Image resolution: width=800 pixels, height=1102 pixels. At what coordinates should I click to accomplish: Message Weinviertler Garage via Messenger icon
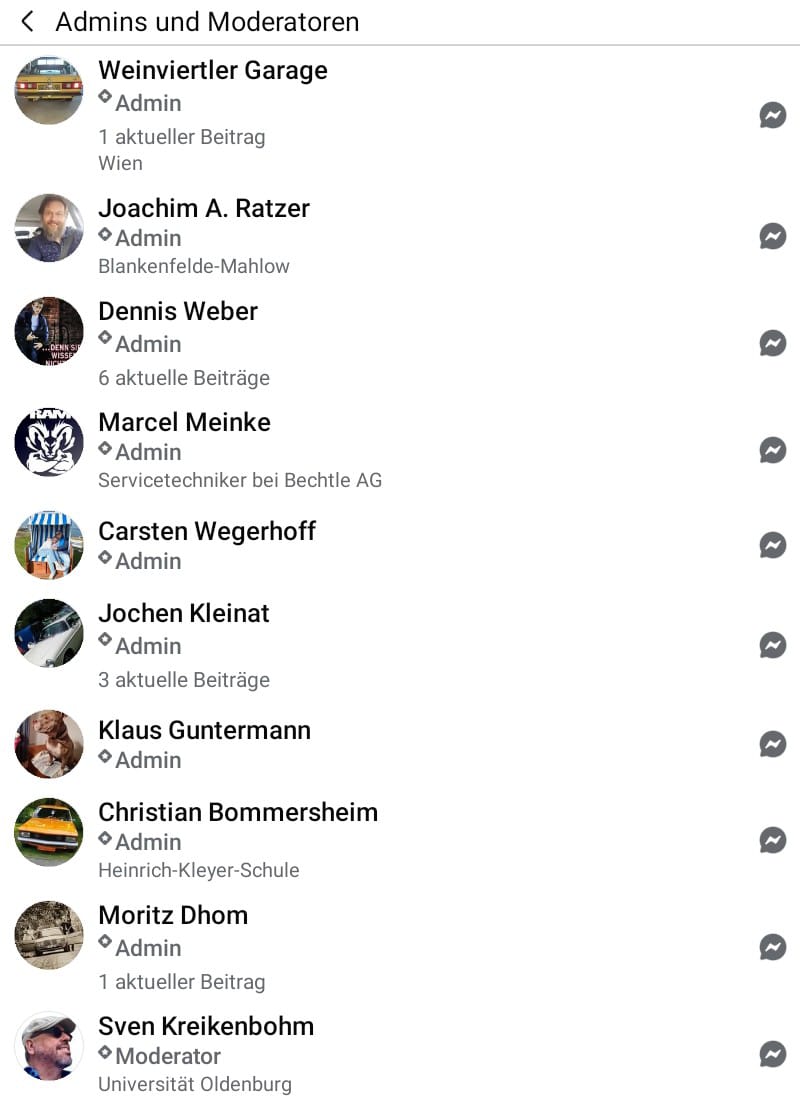coord(772,116)
